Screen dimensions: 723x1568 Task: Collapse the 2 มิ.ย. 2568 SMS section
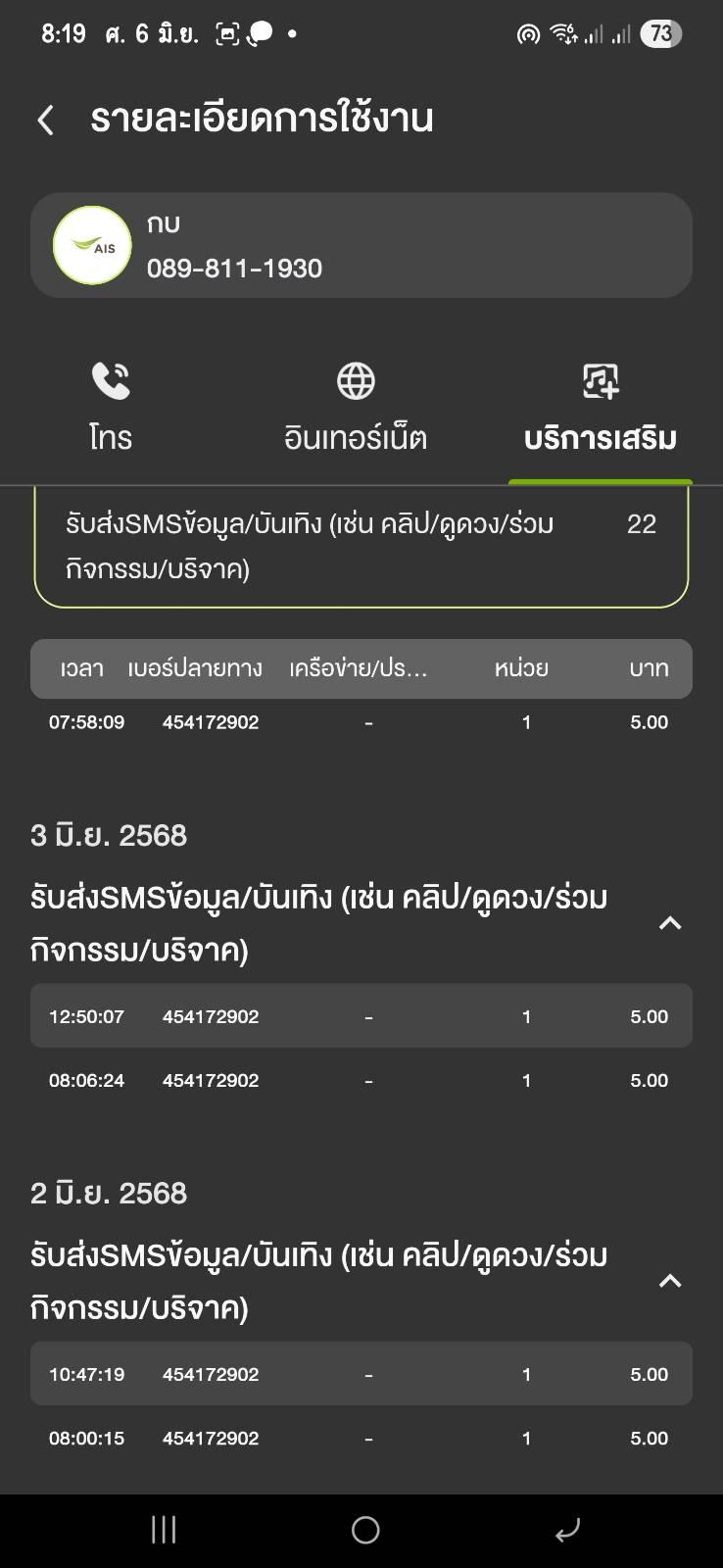click(x=670, y=1281)
